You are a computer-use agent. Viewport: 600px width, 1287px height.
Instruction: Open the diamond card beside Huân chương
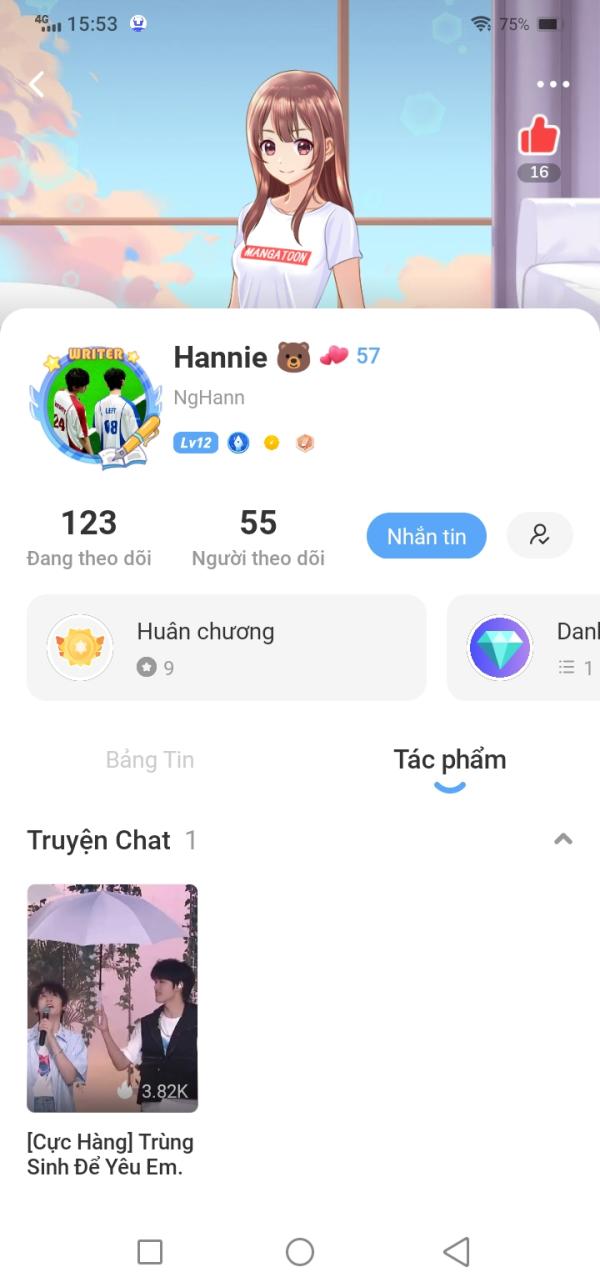coord(525,648)
